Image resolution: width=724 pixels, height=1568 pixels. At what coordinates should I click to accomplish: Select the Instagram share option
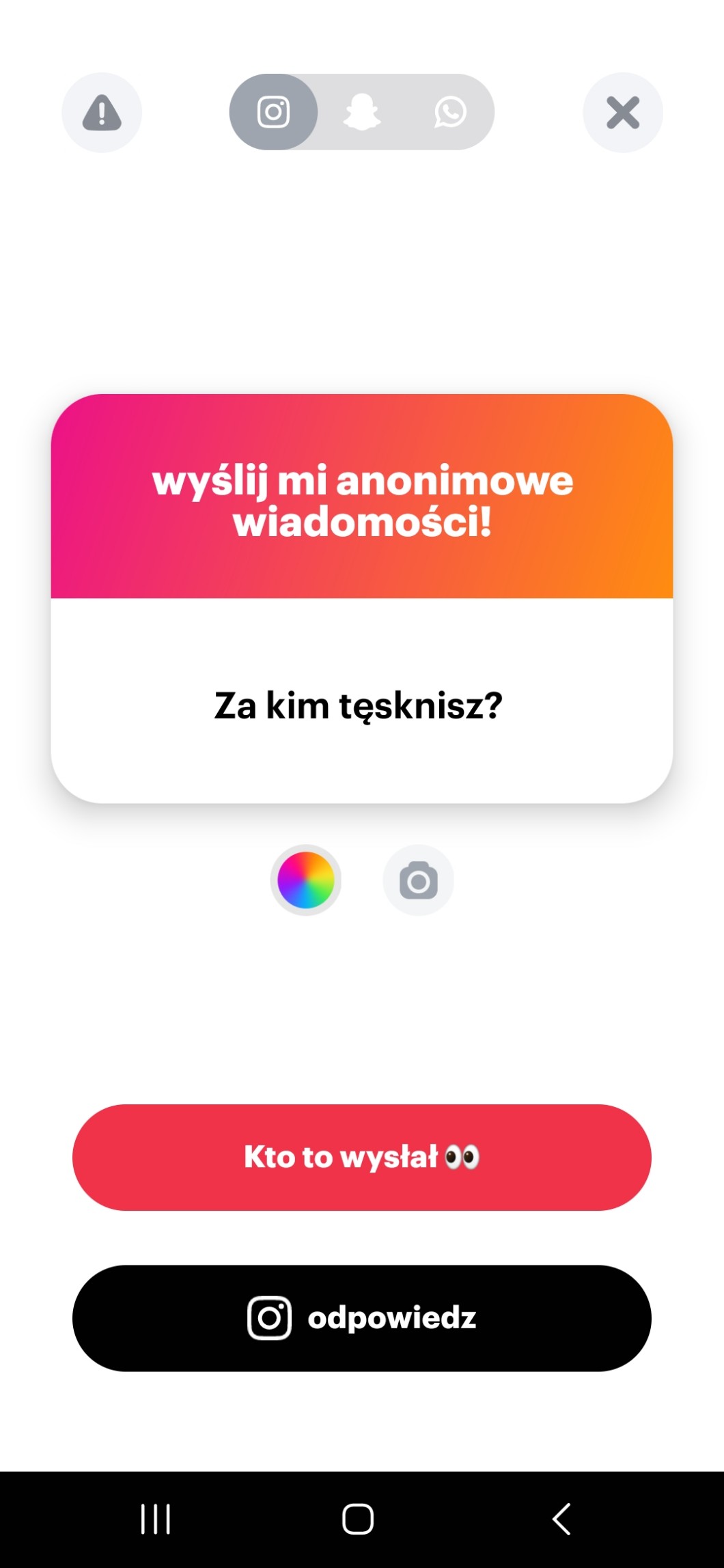tap(273, 112)
